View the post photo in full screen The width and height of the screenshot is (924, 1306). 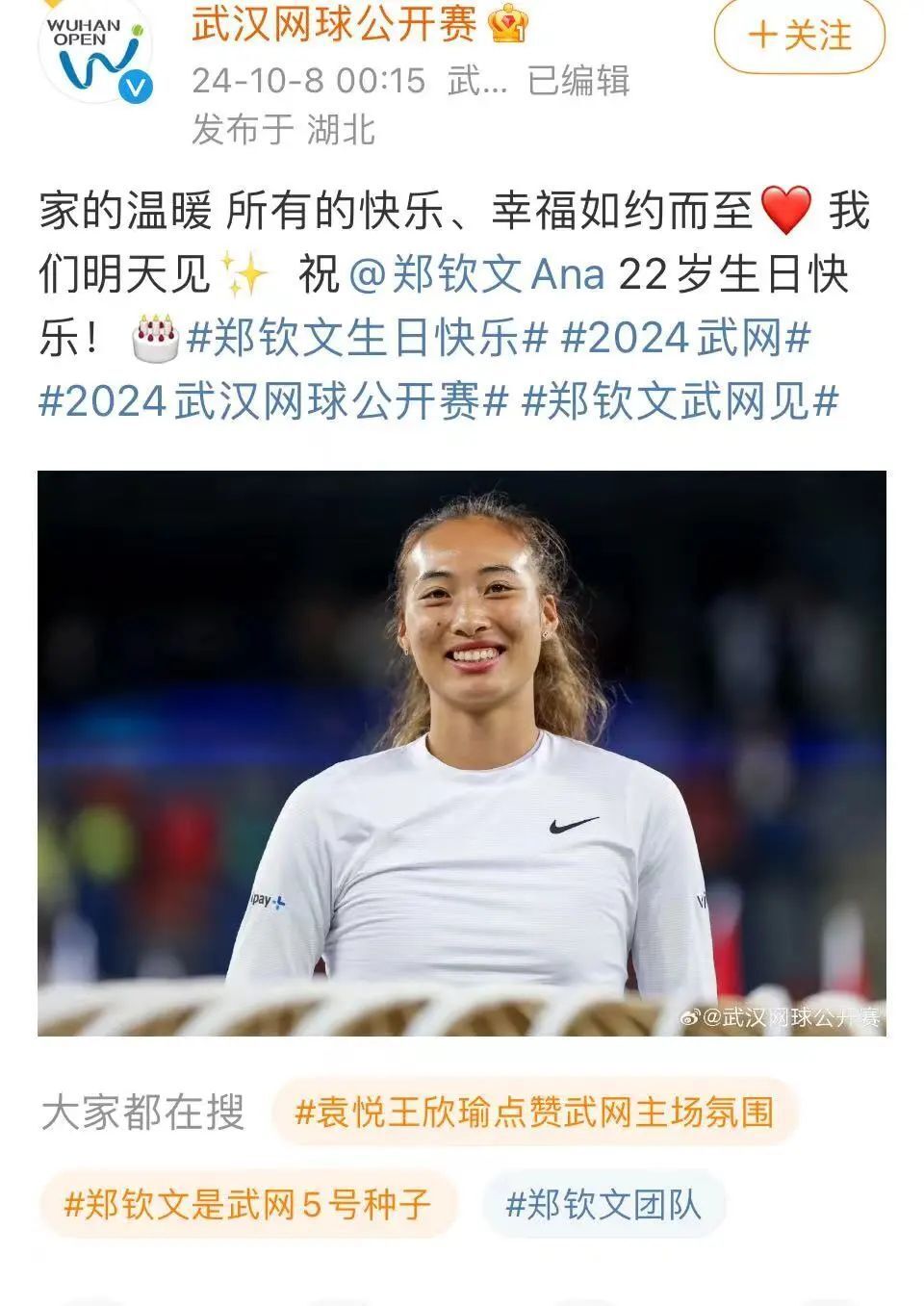tap(462, 753)
